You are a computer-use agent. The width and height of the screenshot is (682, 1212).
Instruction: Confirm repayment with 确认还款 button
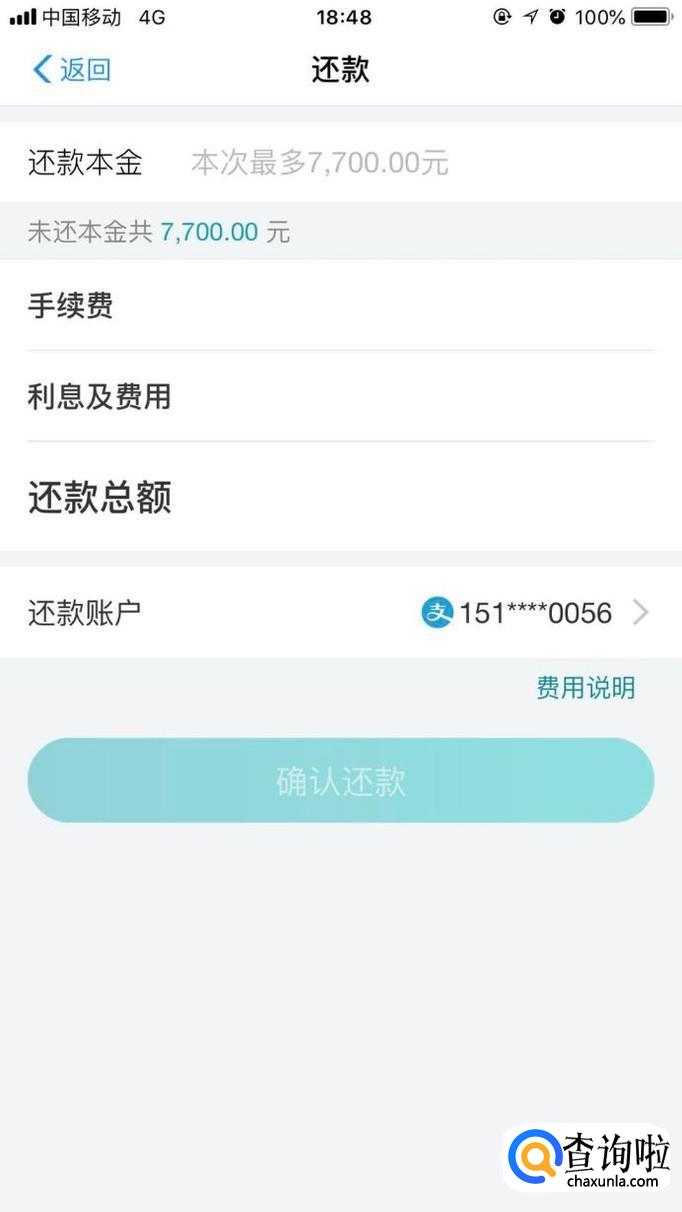coord(340,781)
